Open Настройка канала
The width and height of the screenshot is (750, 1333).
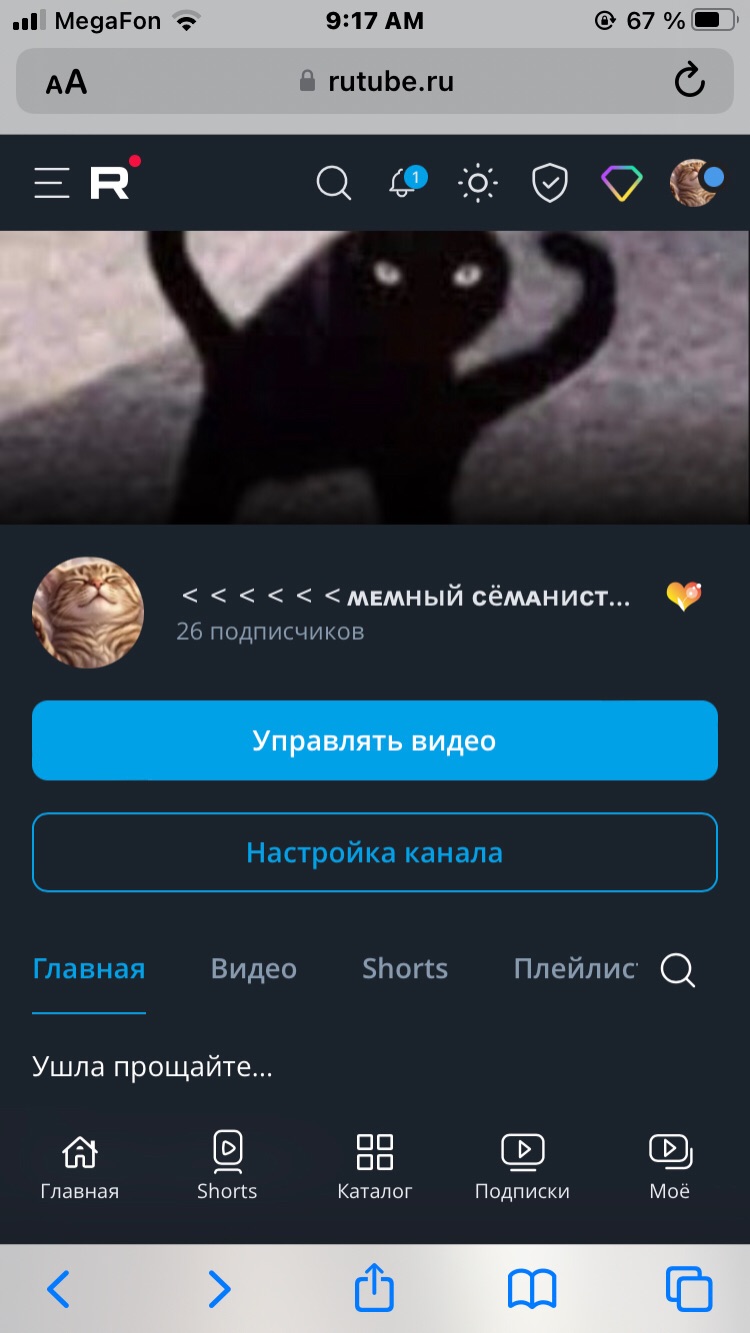click(375, 852)
